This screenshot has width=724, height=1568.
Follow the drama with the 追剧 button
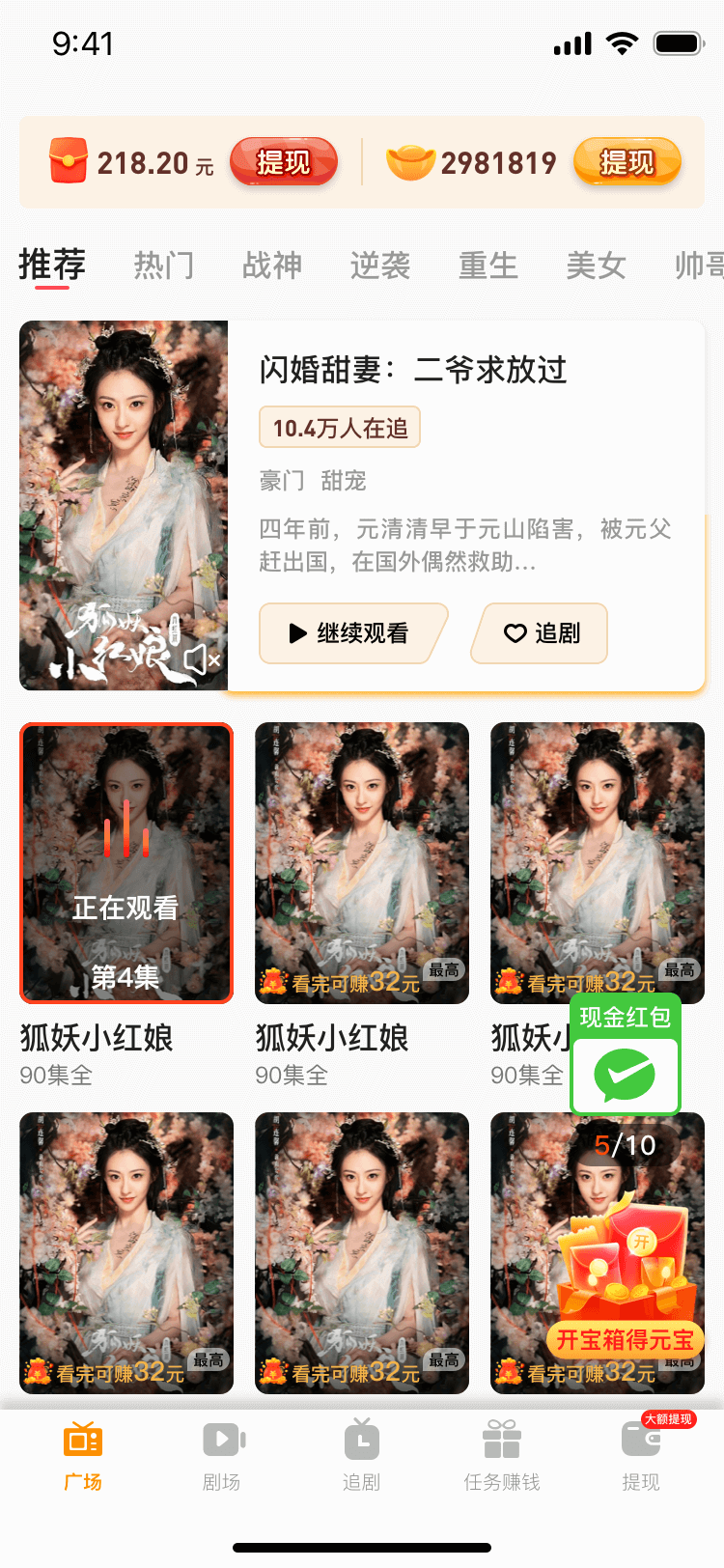coord(541,633)
